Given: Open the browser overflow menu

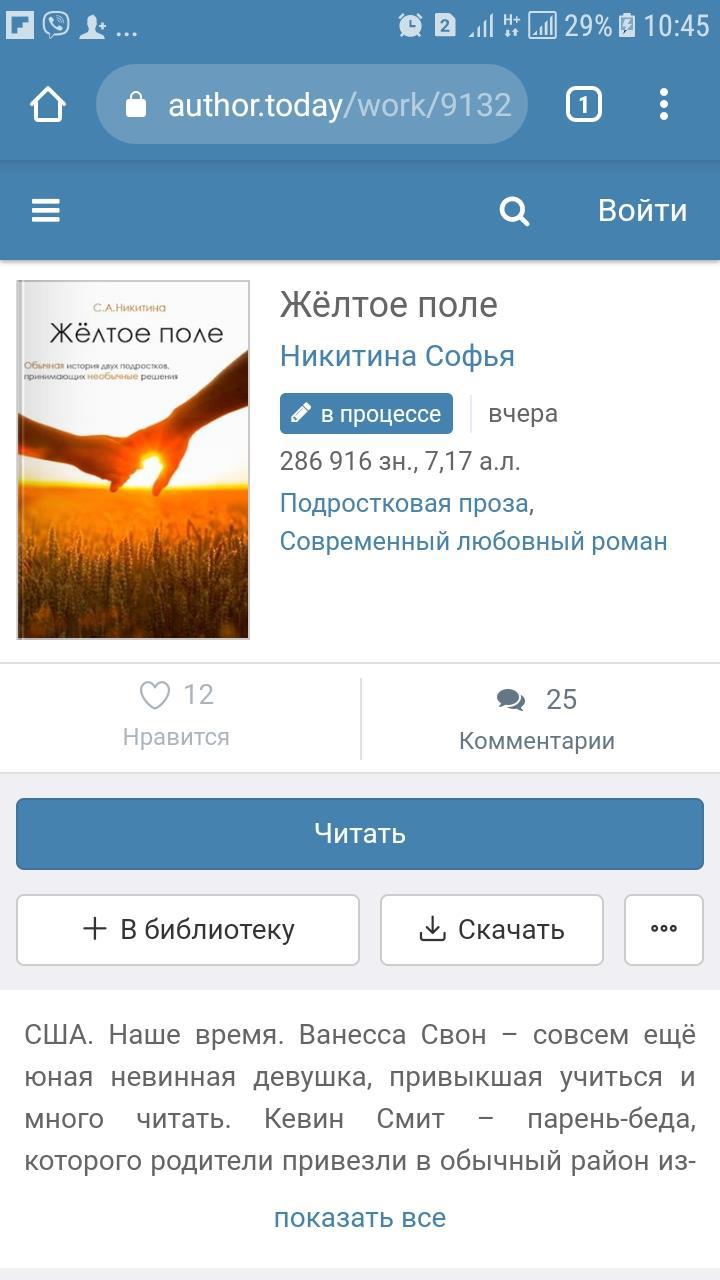Looking at the screenshot, I should coord(664,105).
